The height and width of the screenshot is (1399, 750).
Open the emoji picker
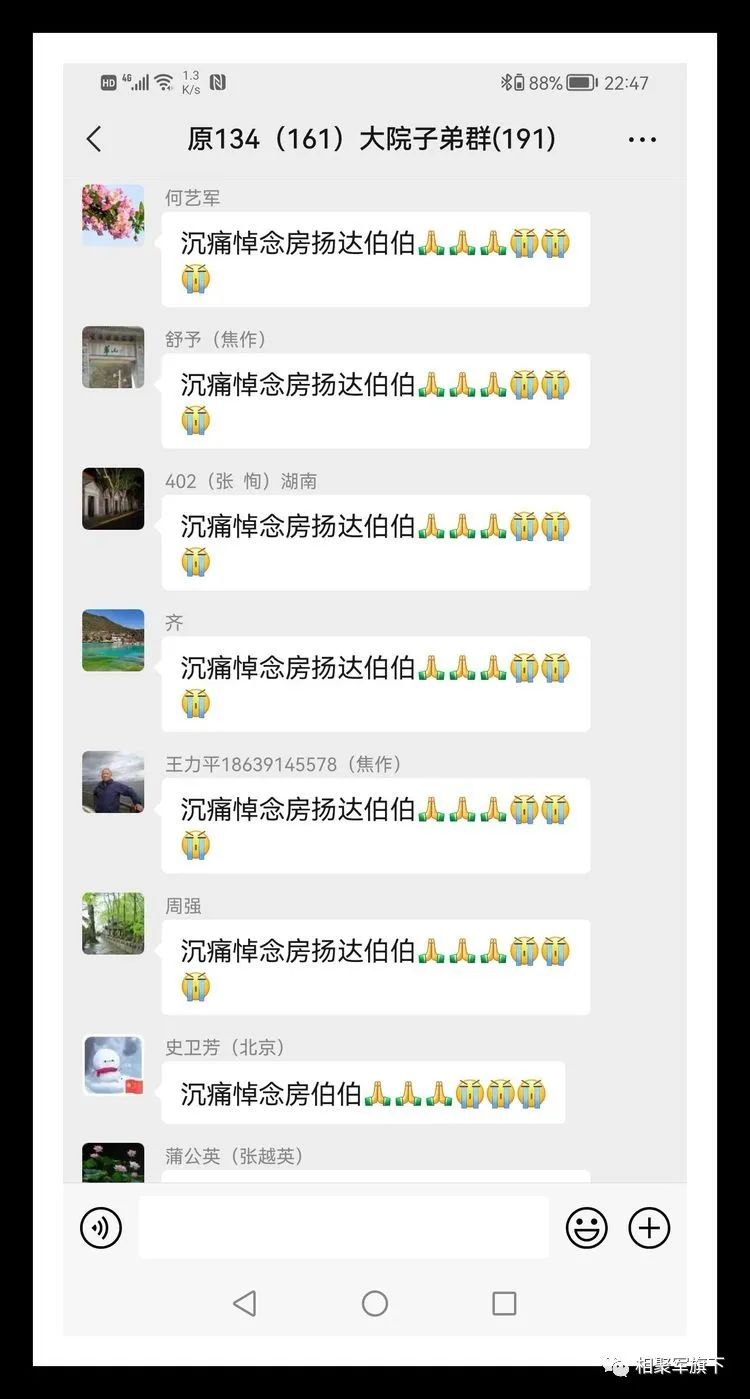point(586,1228)
